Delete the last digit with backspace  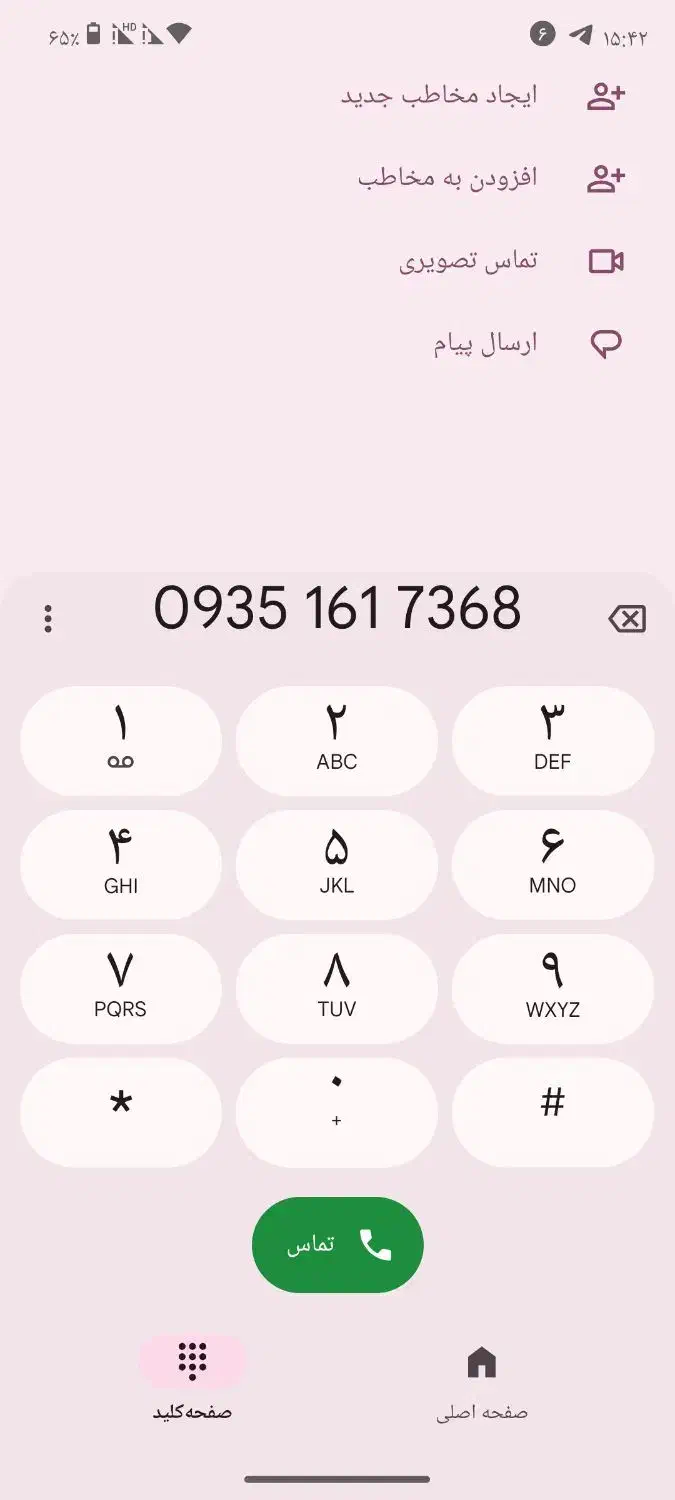(627, 619)
